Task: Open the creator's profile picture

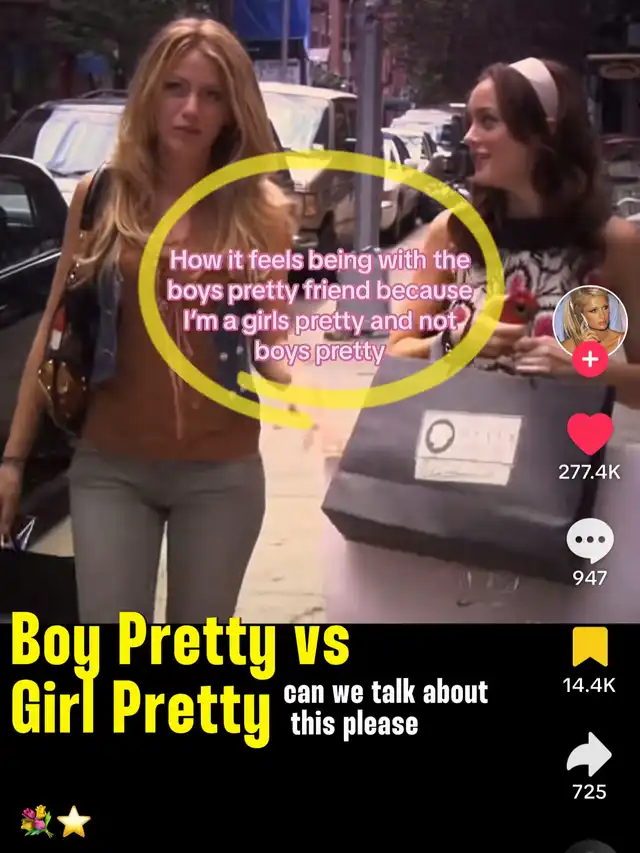Action: (x=590, y=322)
